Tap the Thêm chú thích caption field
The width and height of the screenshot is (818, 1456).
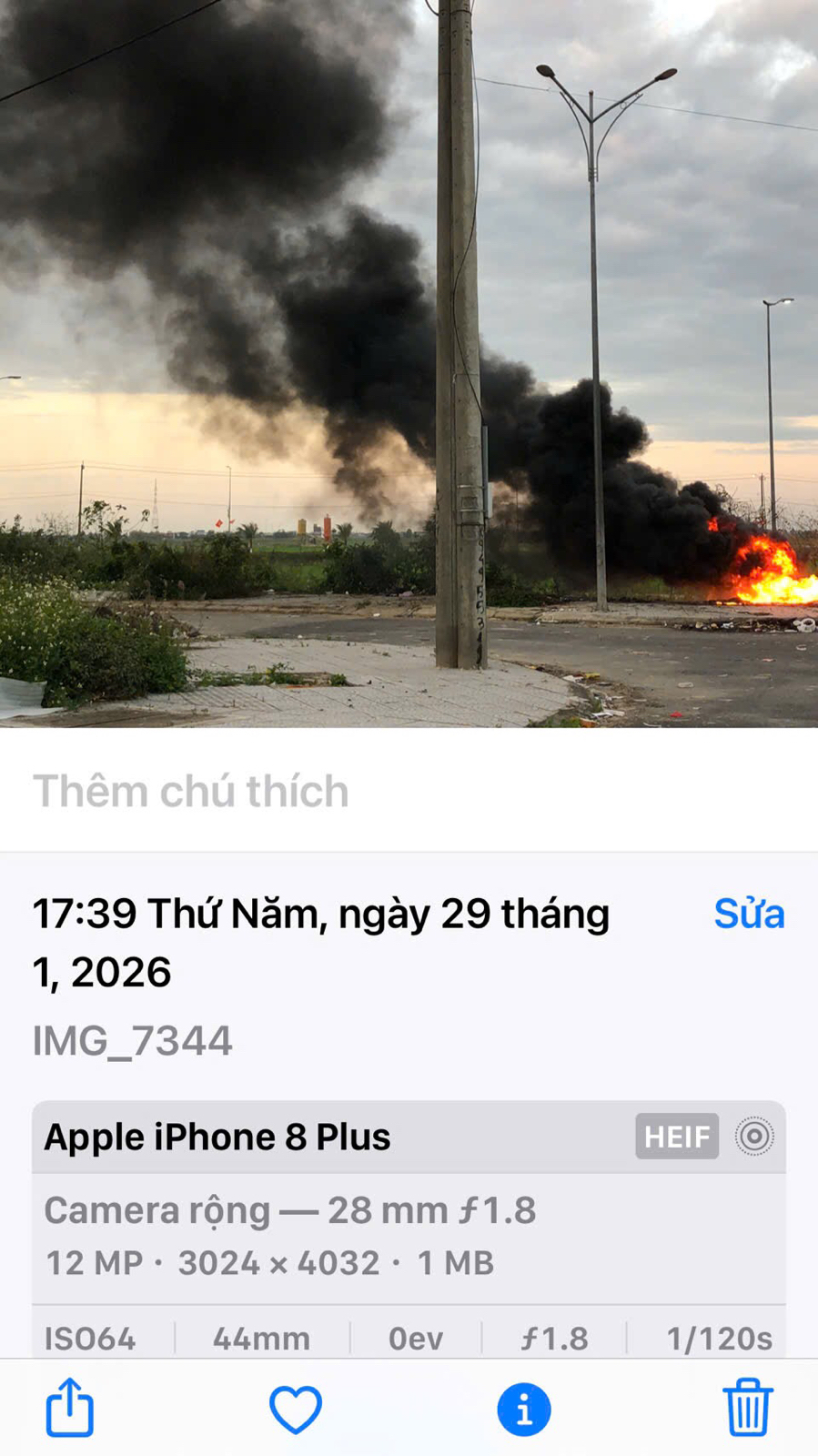click(x=191, y=791)
